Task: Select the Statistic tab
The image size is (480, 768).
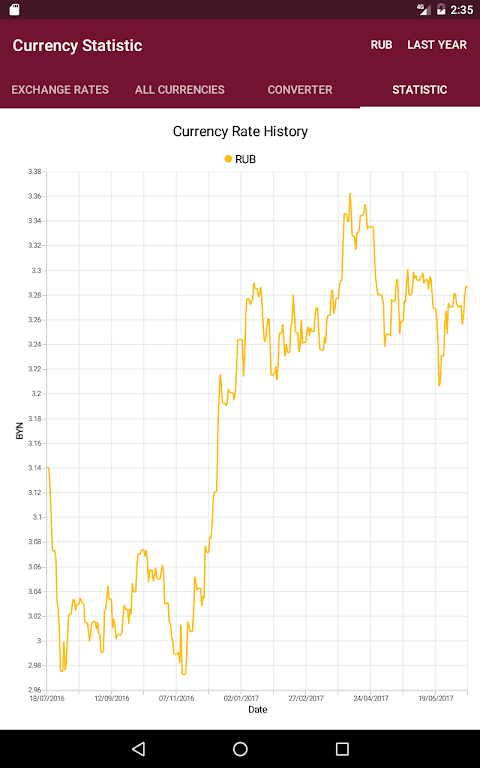Action: click(420, 90)
